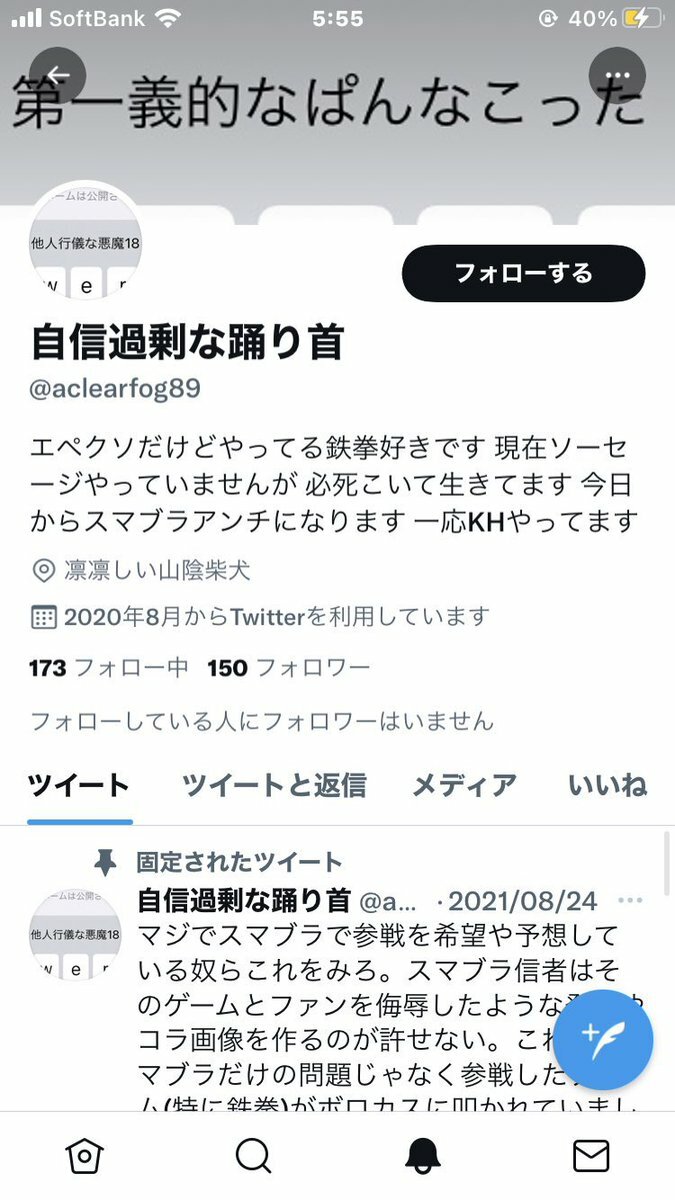675x1200 pixels.
Task: Switch to the メディア tab
Action: (x=465, y=785)
